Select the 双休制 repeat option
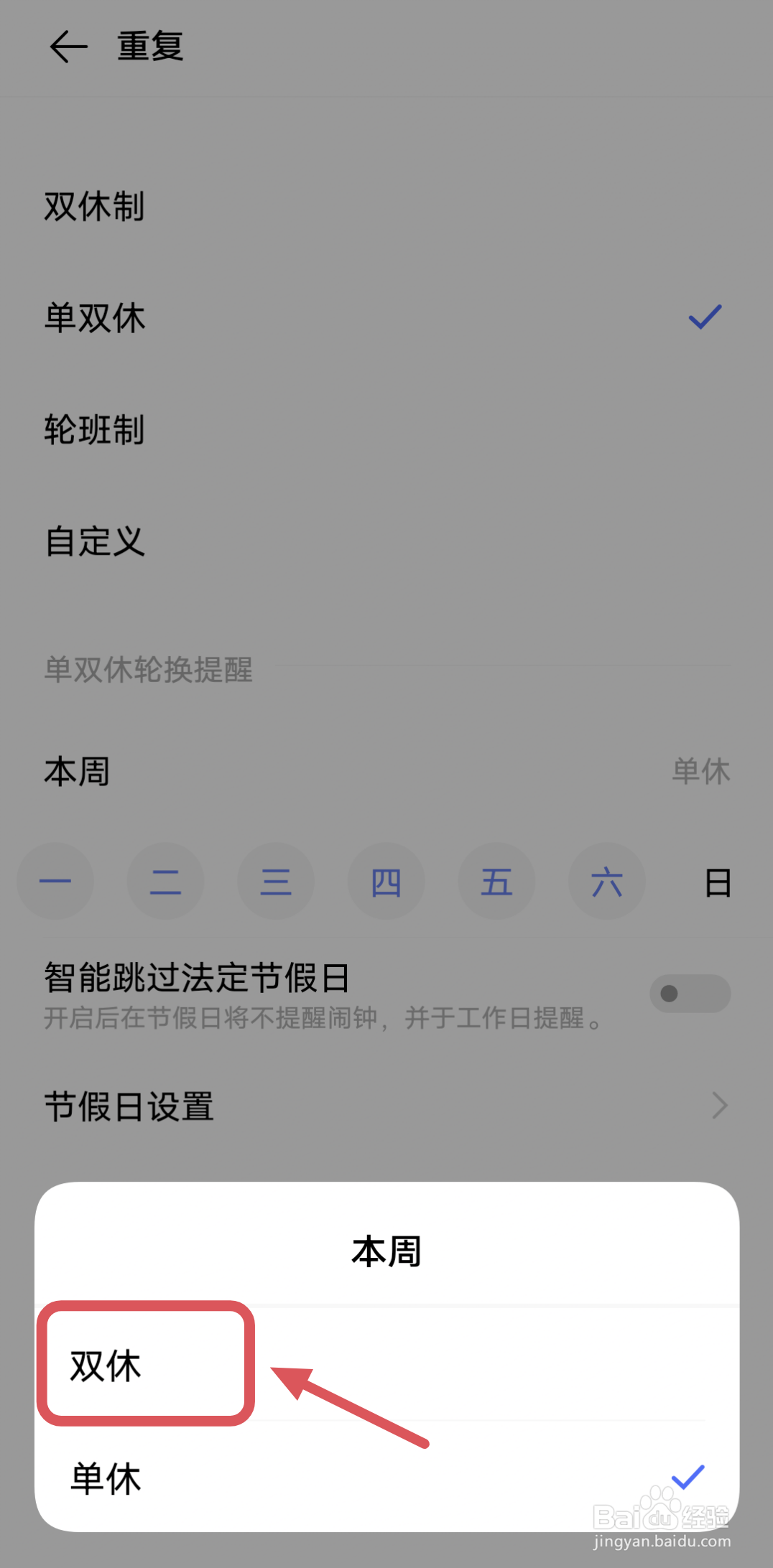The height and width of the screenshot is (1568, 773). (x=94, y=207)
